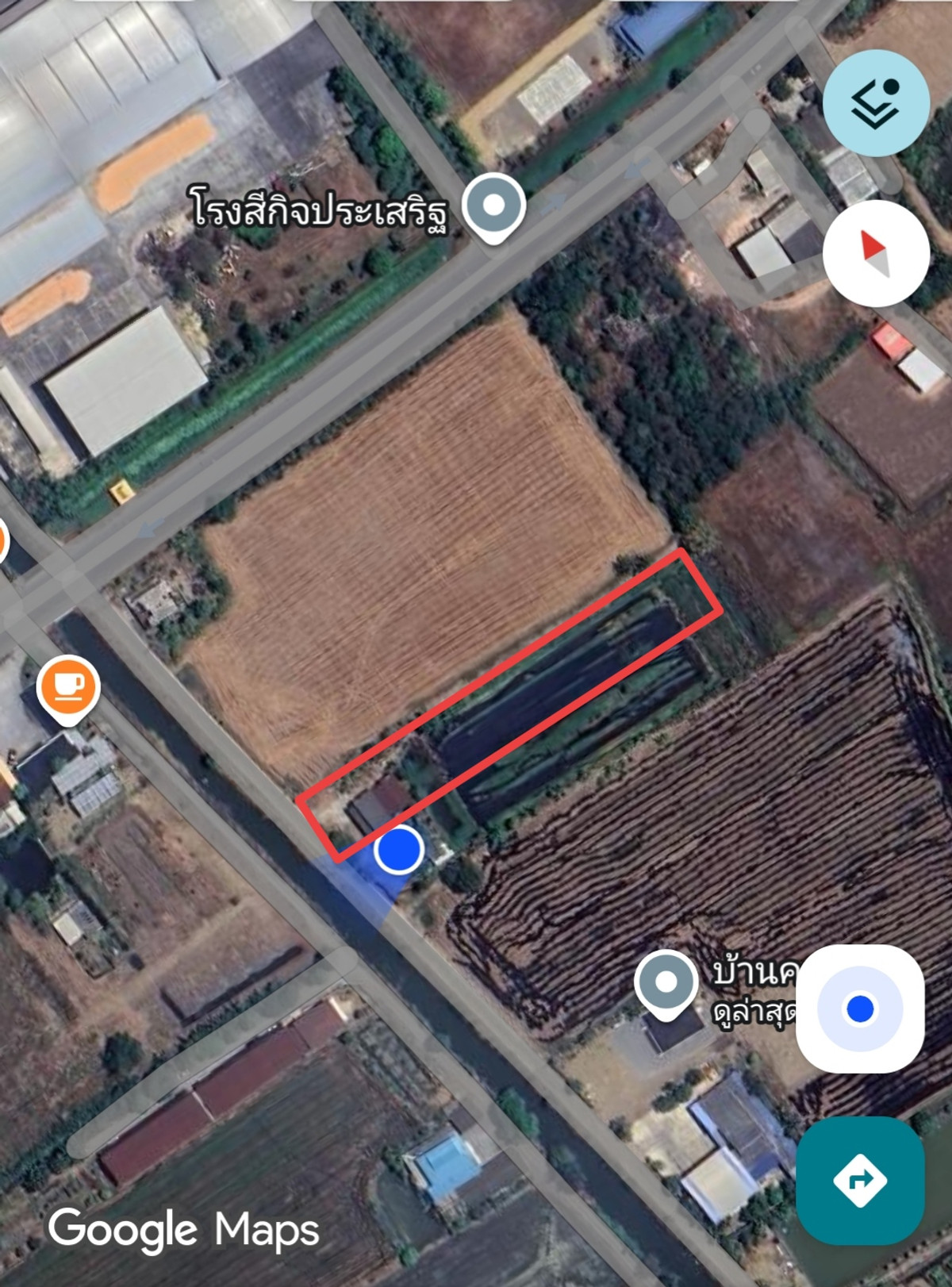Open the orange coffee shop marker
The image size is (952, 1287).
point(68,686)
